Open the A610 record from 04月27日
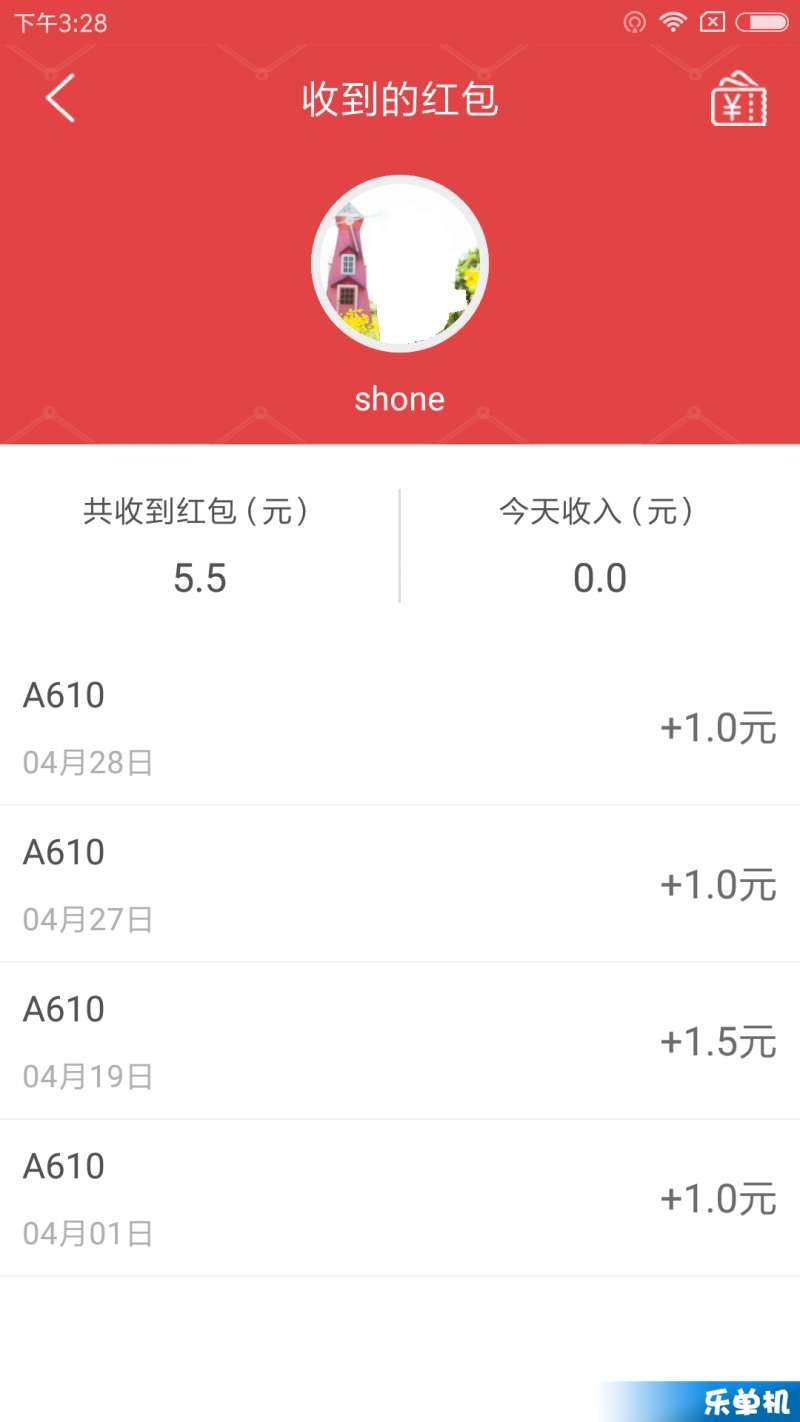 (x=400, y=884)
